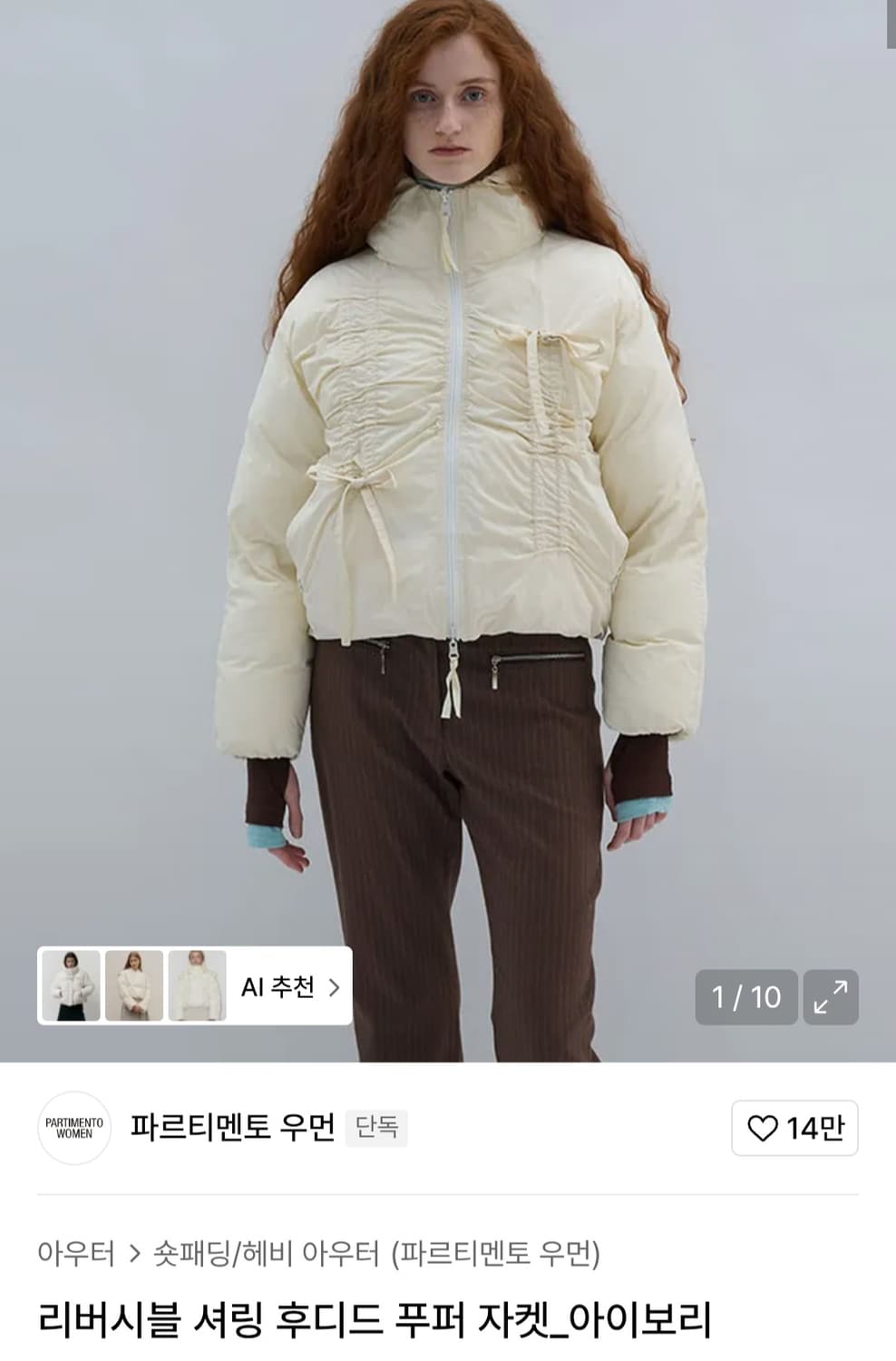Tap the scrollbar on the right edge

click(x=890, y=27)
